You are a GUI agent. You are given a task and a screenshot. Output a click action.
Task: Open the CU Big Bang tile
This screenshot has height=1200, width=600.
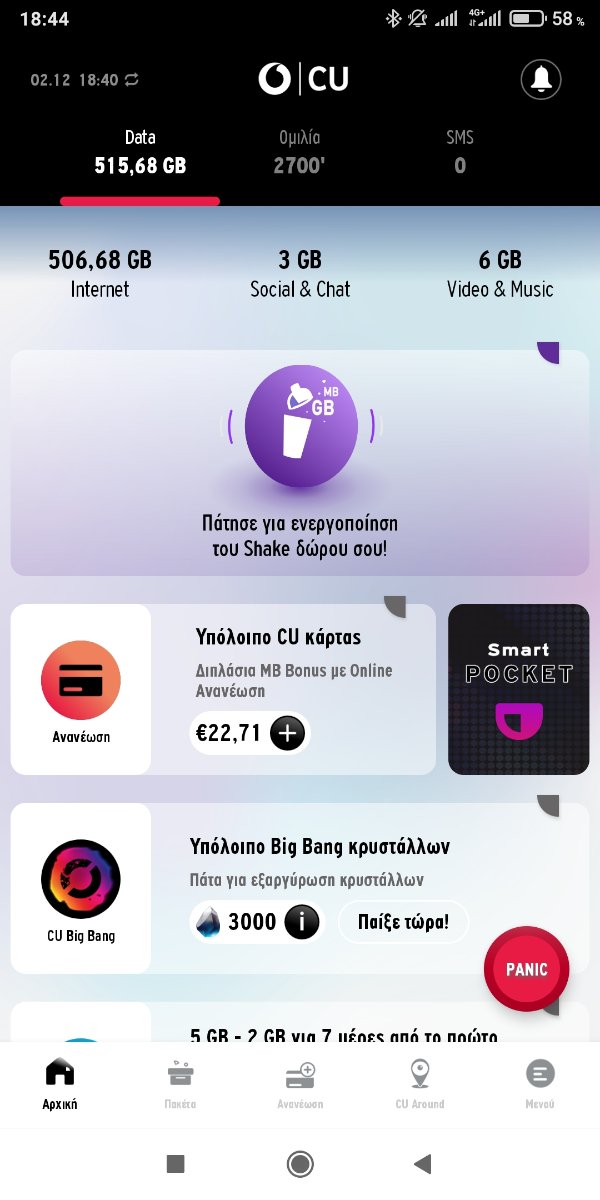click(x=81, y=888)
